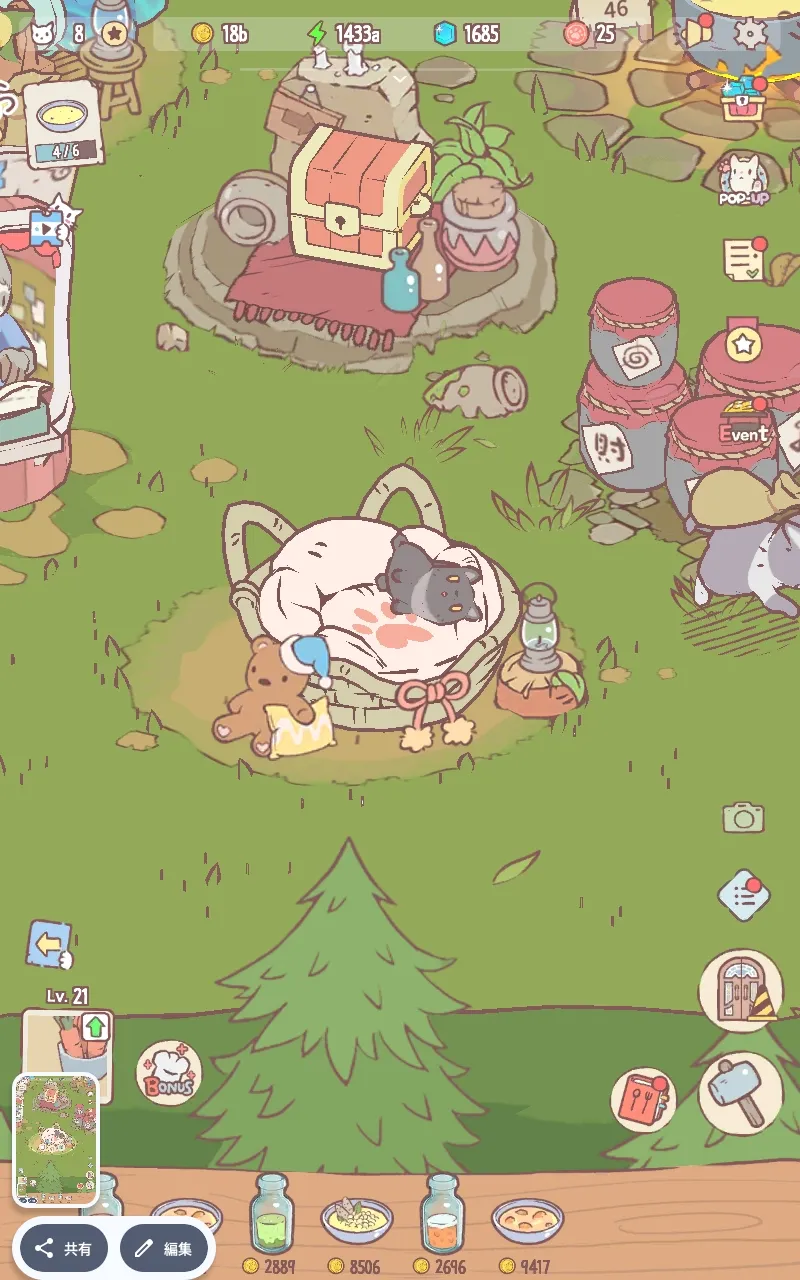Image resolution: width=800 pixels, height=1280 pixels.
Task: Open the POP-UP cat icon
Action: [743, 180]
